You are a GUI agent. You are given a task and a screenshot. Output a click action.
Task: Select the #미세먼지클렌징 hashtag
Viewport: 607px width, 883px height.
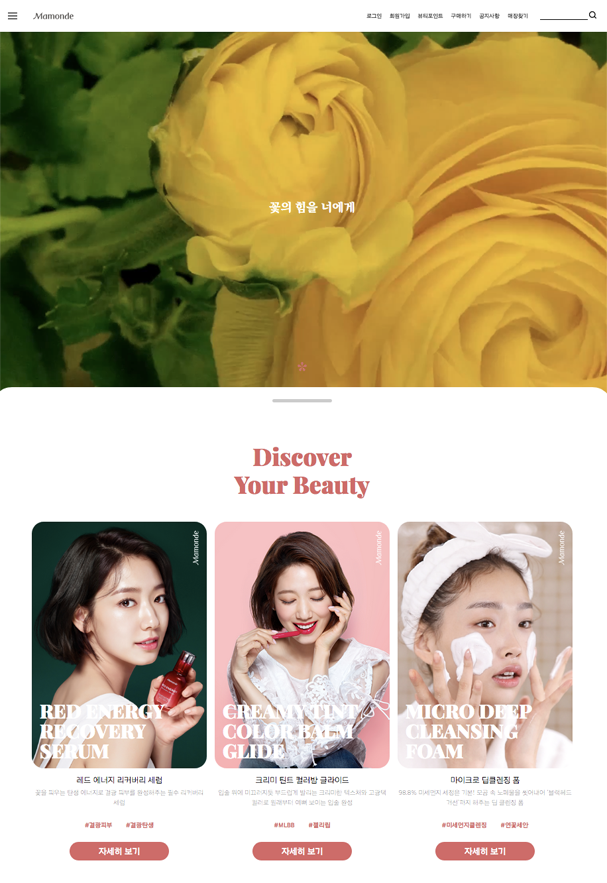[464, 825]
